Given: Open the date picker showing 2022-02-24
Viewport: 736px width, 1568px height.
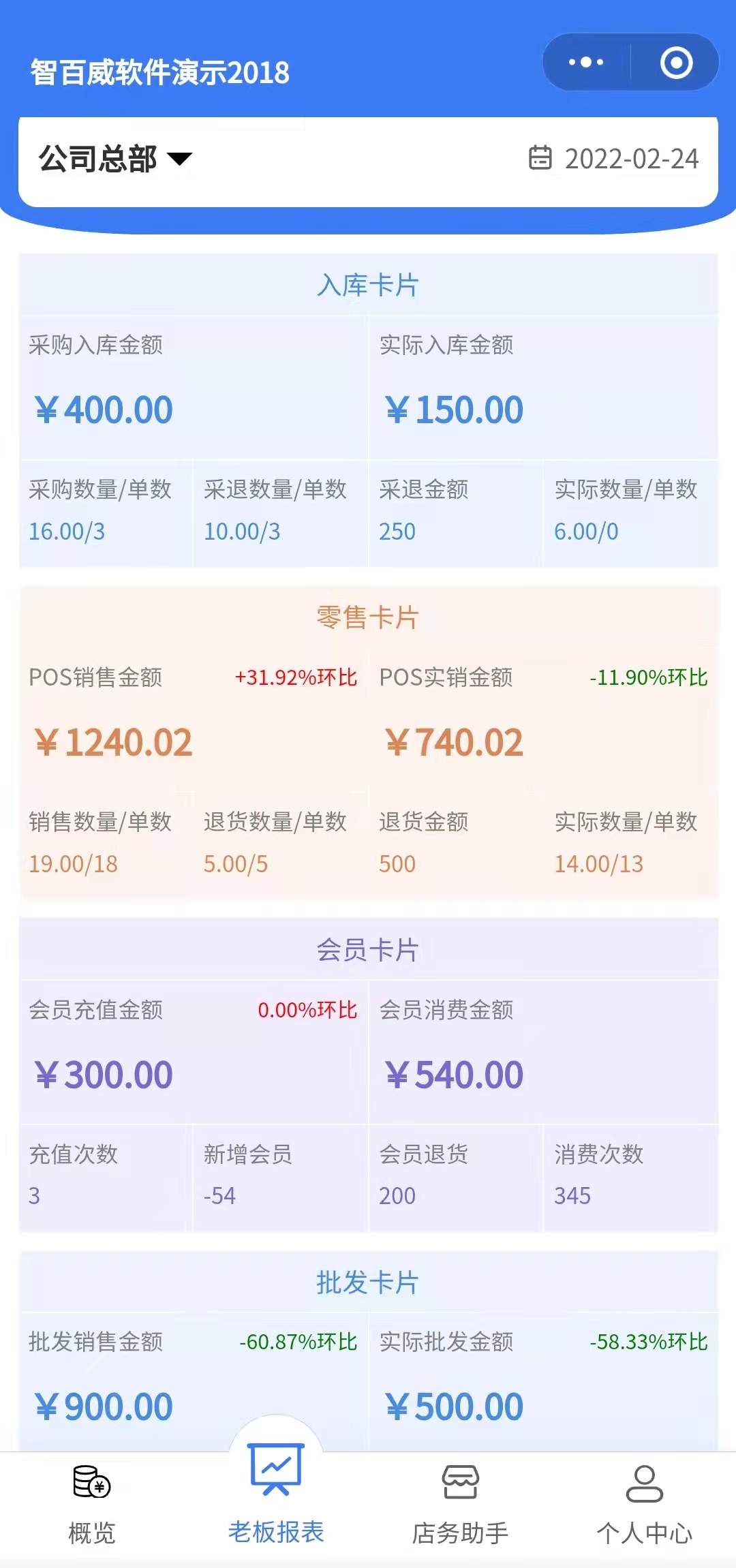Looking at the screenshot, I should (615, 159).
